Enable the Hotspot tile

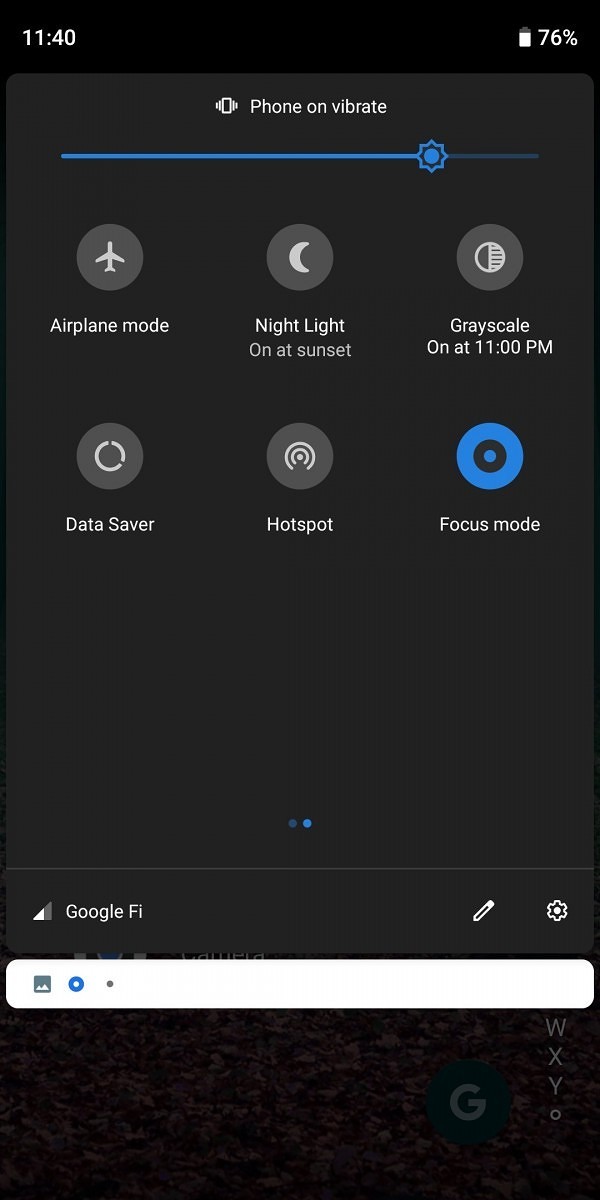coord(300,456)
